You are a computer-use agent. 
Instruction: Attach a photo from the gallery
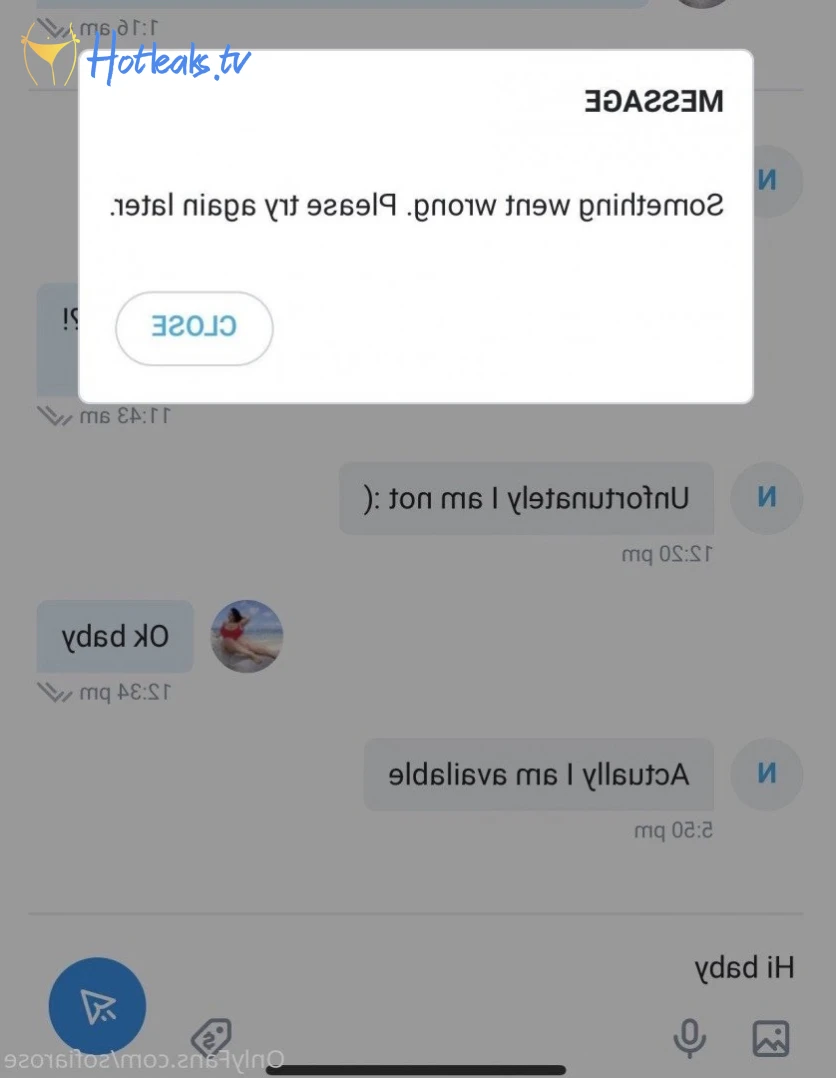[770, 1038]
